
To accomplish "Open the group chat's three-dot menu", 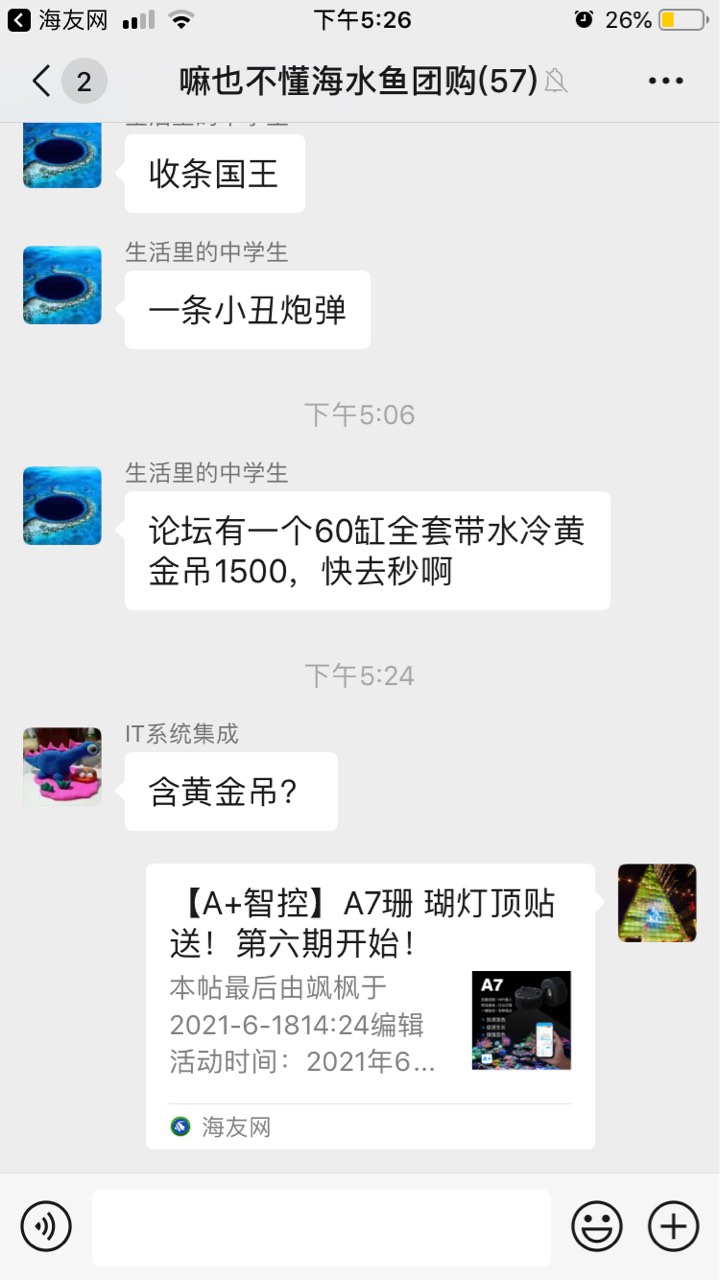I will (665, 81).
